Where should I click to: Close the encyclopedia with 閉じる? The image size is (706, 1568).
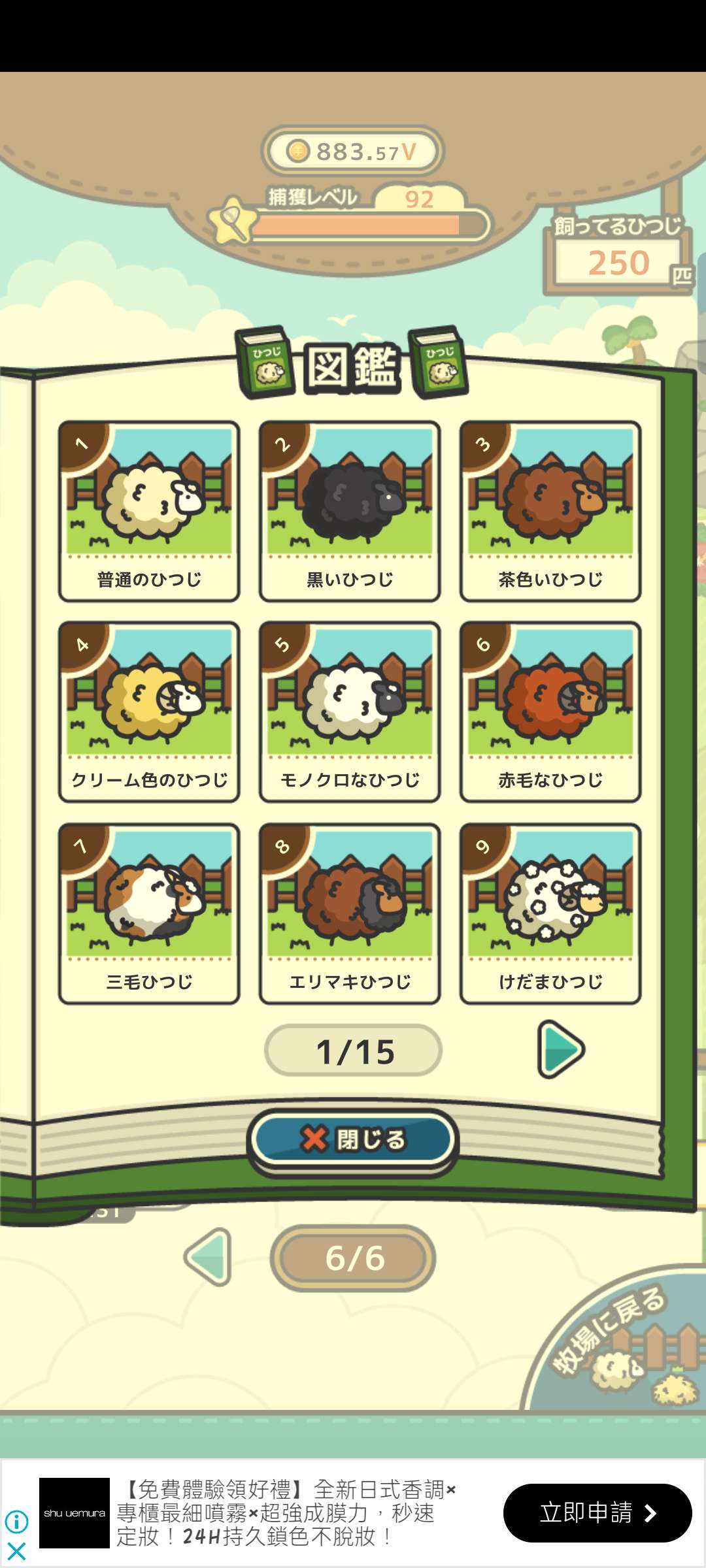click(x=353, y=1139)
